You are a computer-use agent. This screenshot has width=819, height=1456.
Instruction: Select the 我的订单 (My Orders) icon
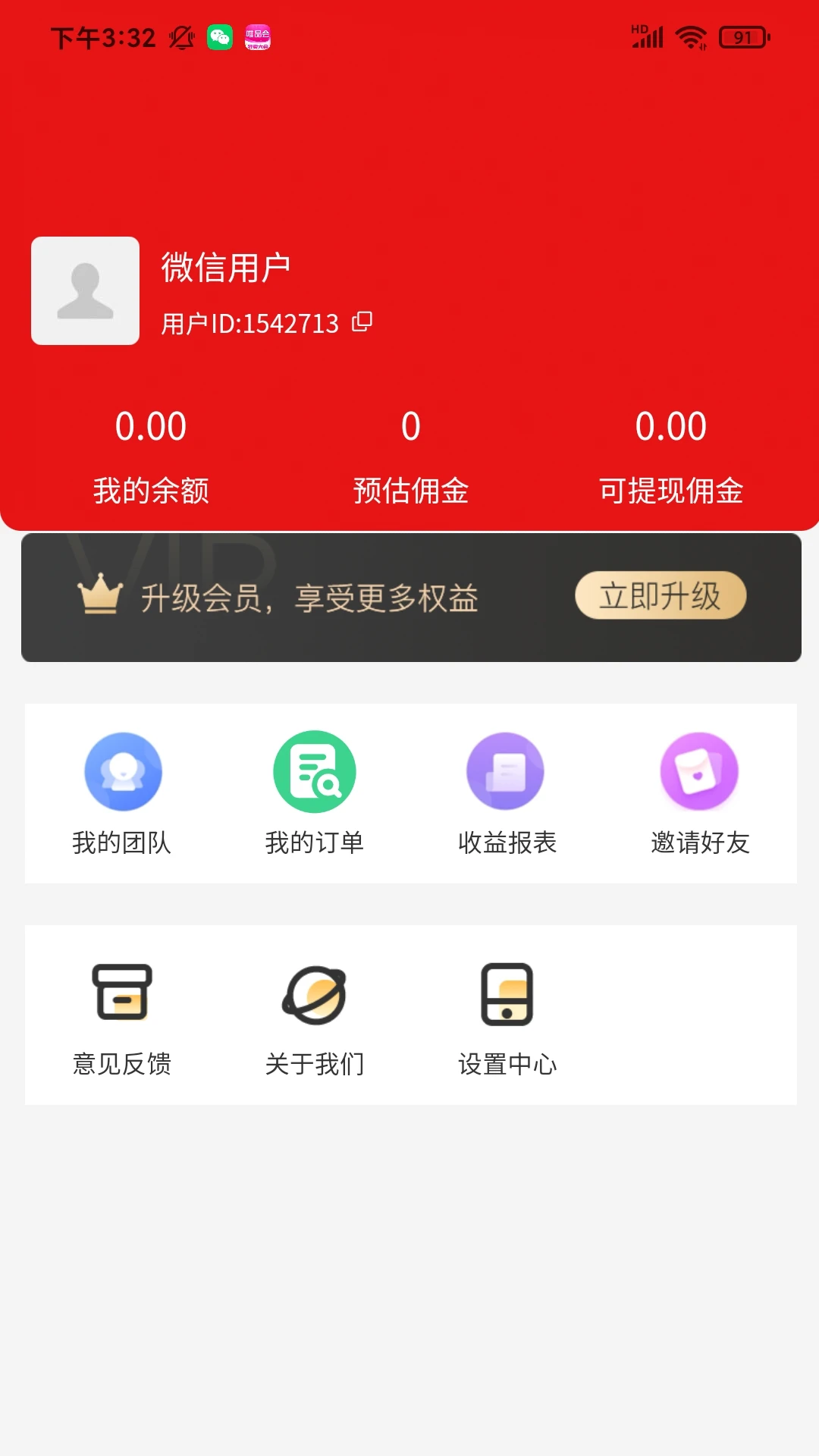314,770
